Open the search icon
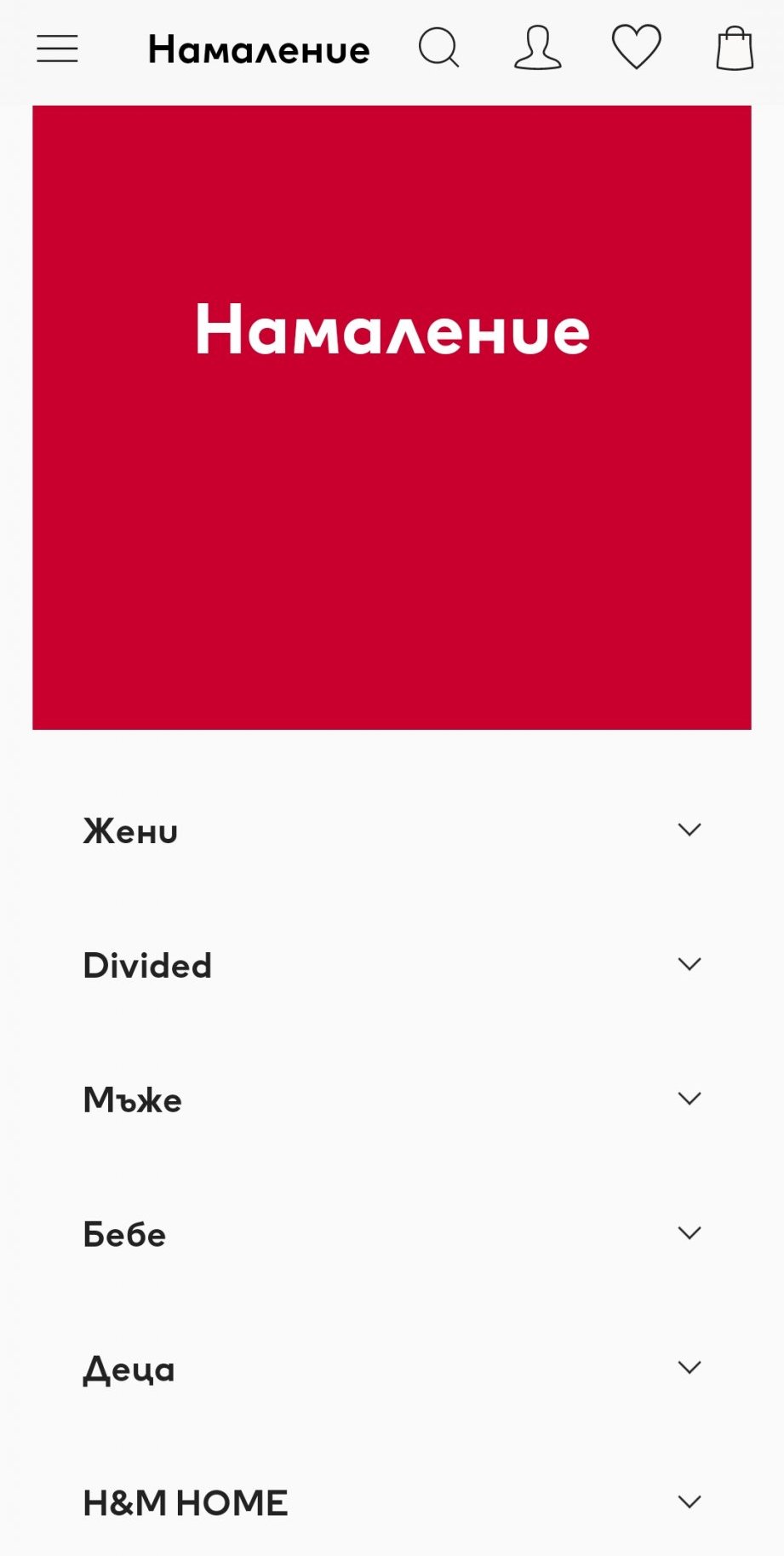The image size is (784, 1556). pos(439,48)
